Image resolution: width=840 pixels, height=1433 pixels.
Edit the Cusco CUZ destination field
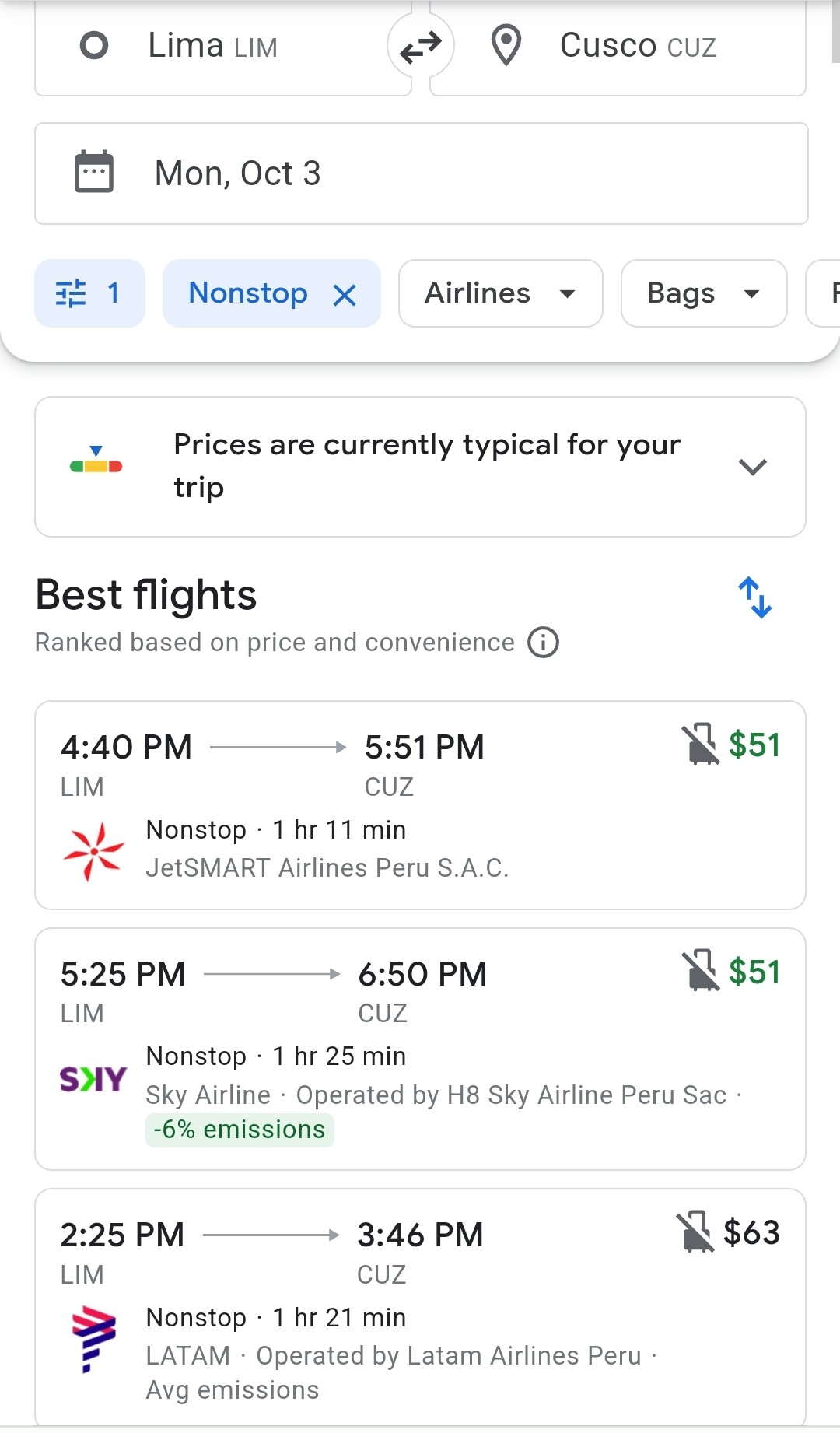tap(618, 47)
